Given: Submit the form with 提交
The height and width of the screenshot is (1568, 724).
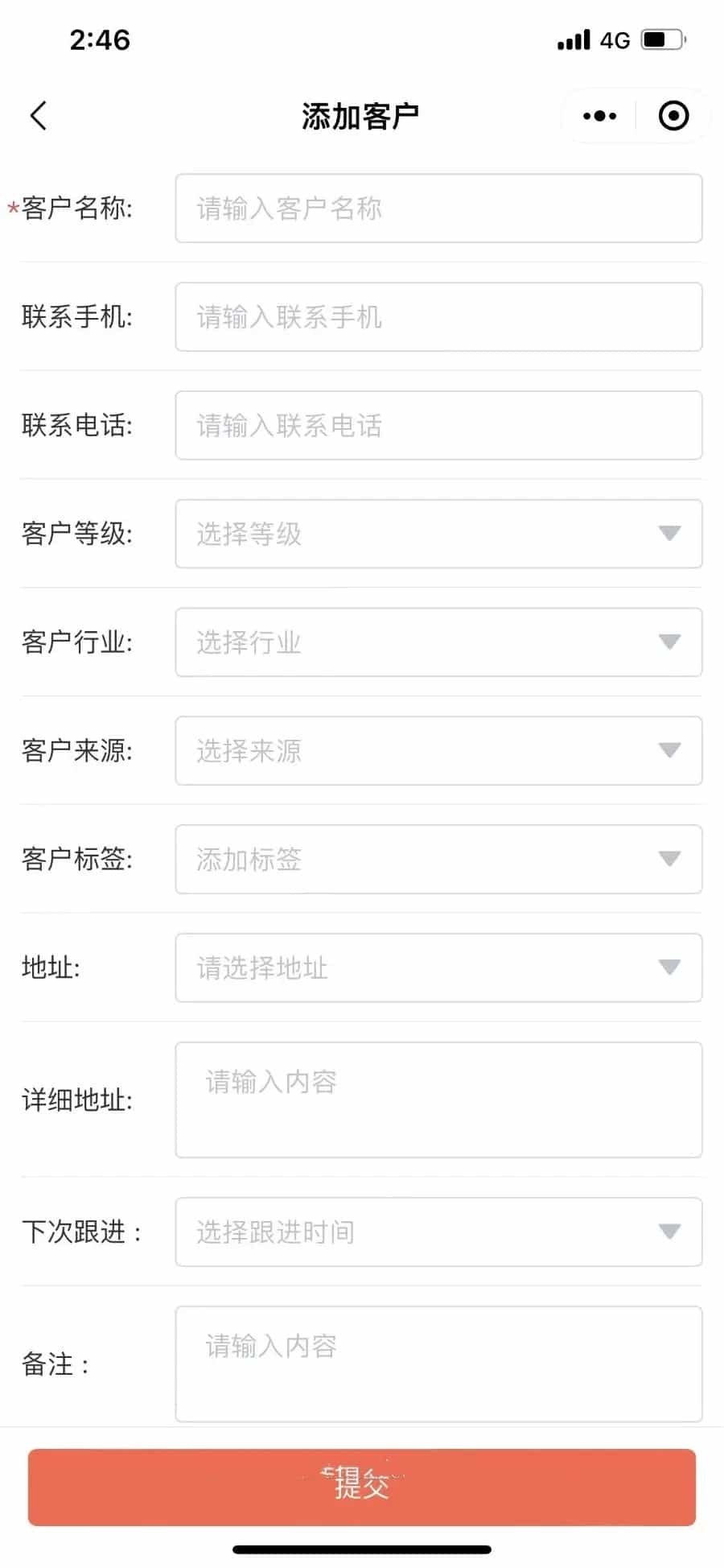Looking at the screenshot, I should coord(362,1488).
